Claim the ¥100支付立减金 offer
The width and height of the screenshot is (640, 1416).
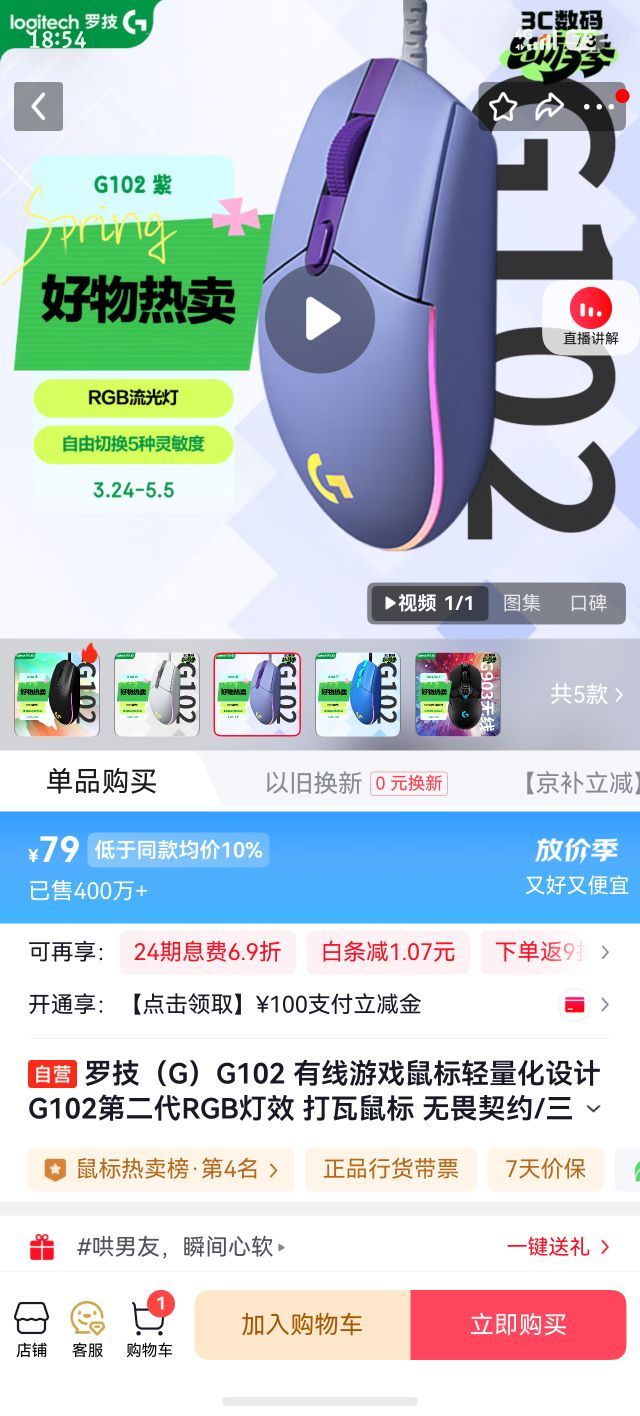(275, 1004)
